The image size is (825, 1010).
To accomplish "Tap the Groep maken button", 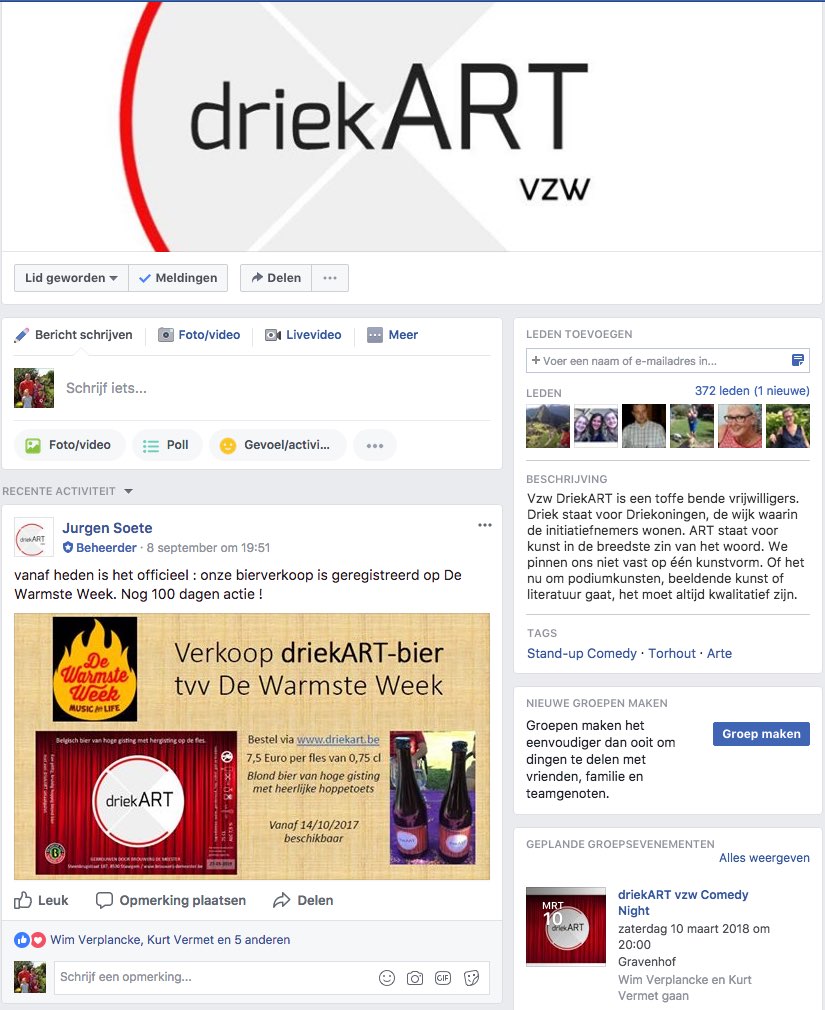I will click(x=760, y=734).
